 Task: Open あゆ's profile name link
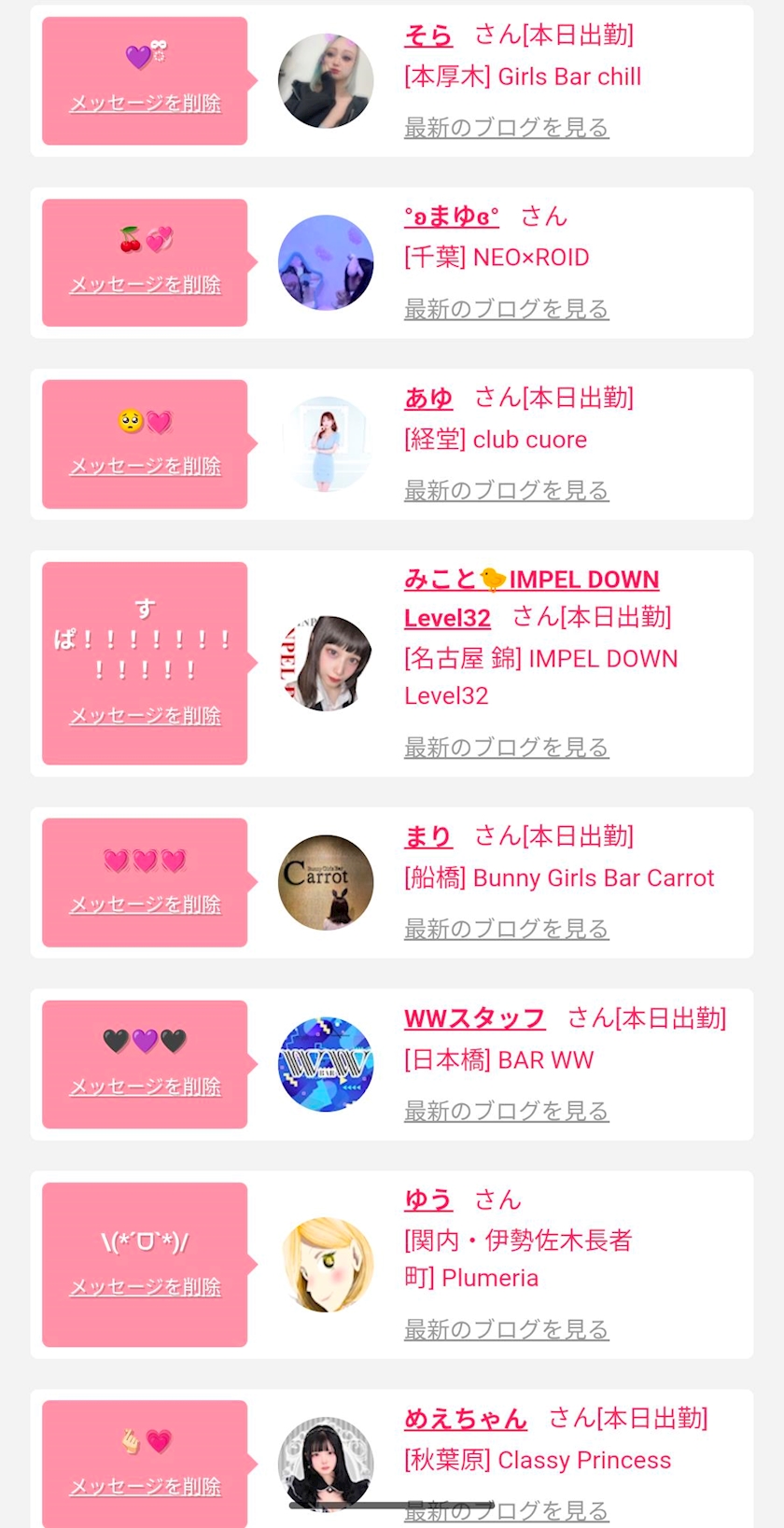[428, 399]
